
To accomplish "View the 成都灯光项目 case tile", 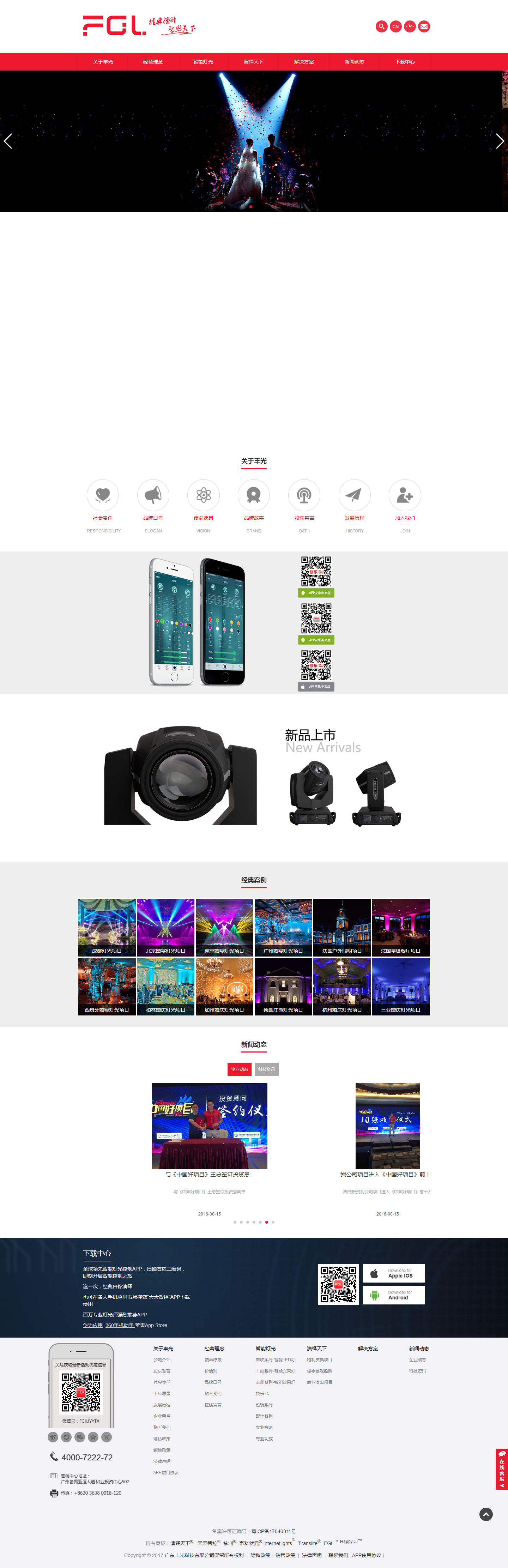I will (x=107, y=927).
